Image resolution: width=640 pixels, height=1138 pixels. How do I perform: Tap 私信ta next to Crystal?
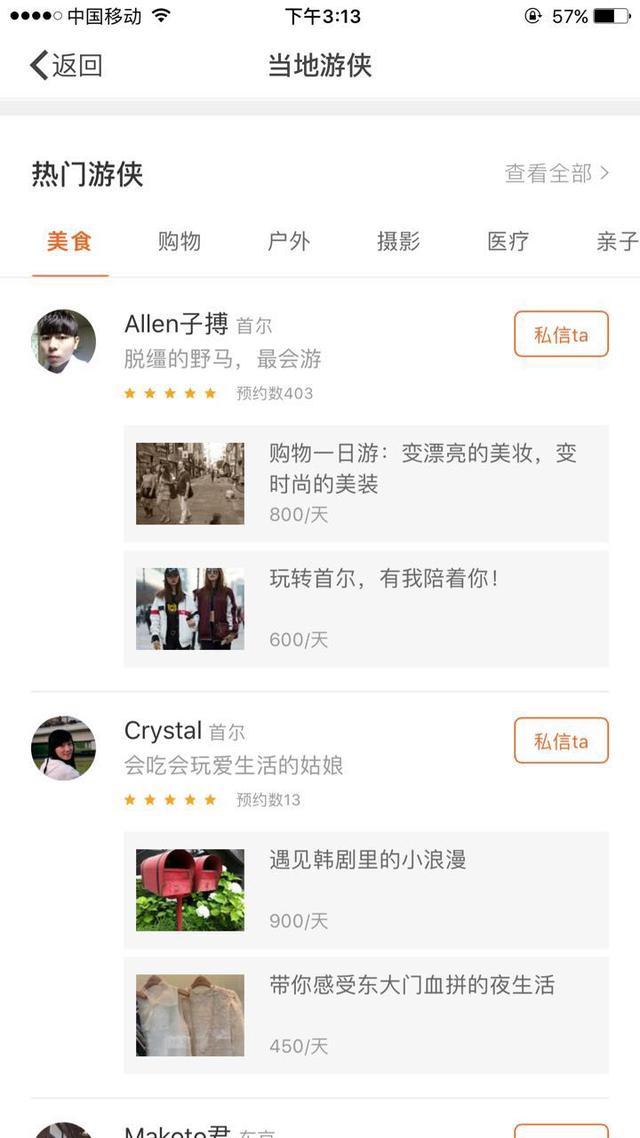coord(561,741)
